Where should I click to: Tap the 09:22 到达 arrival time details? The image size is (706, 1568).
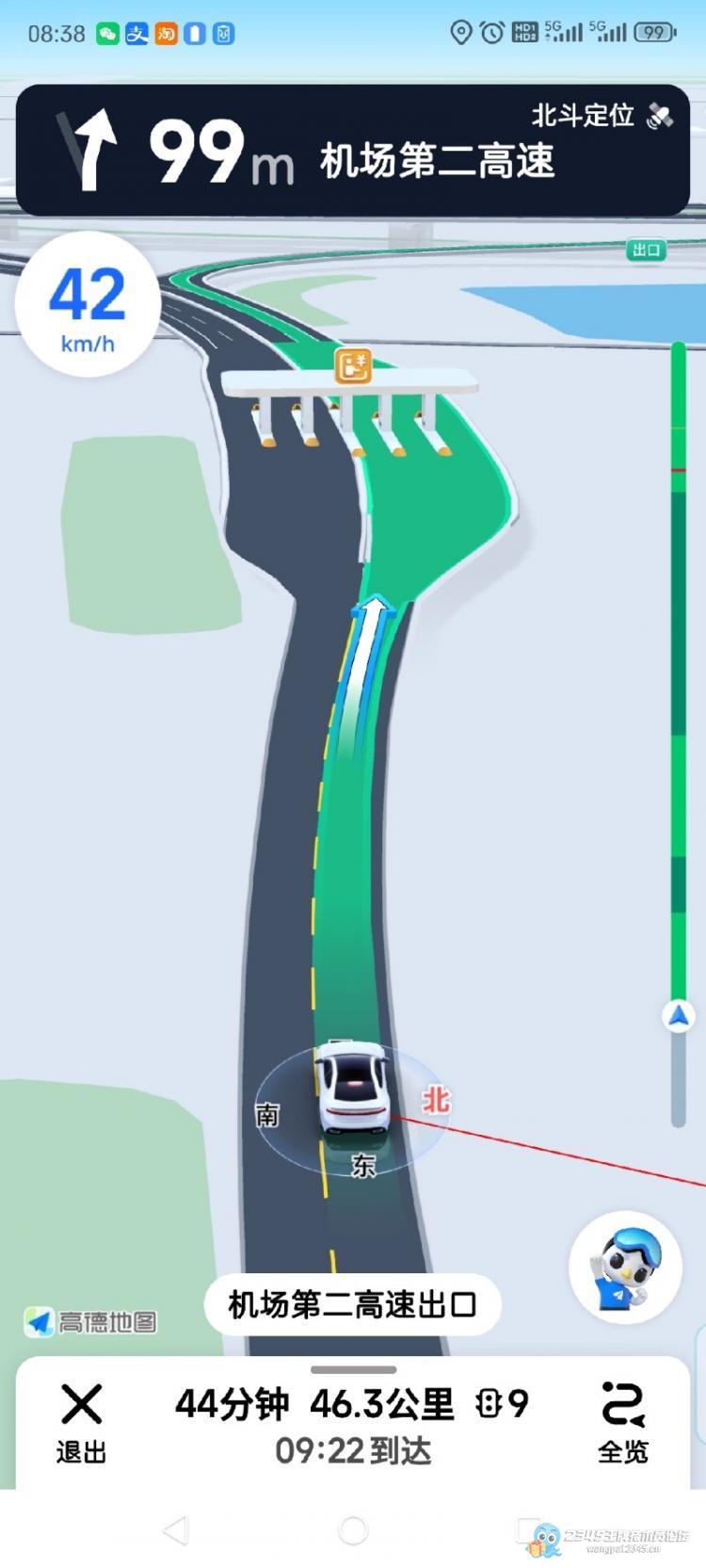(x=353, y=1451)
